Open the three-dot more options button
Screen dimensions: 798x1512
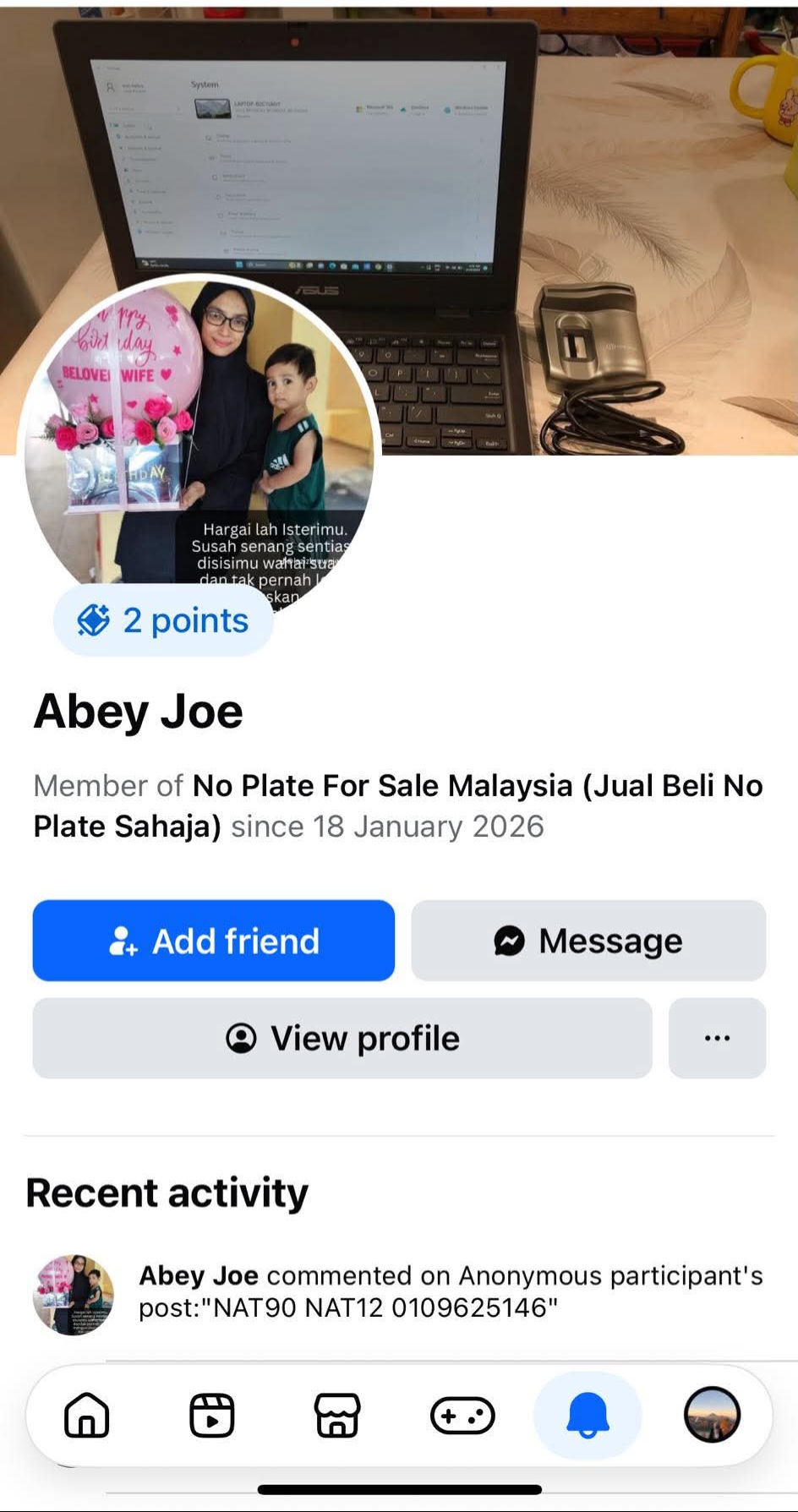[717, 1038]
